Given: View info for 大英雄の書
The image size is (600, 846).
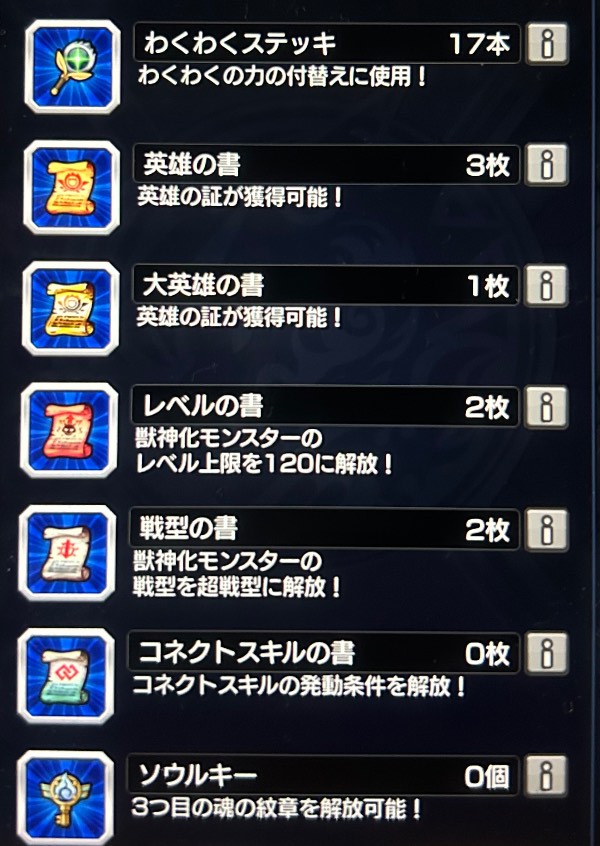Looking at the screenshot, I should coord(547,286).
